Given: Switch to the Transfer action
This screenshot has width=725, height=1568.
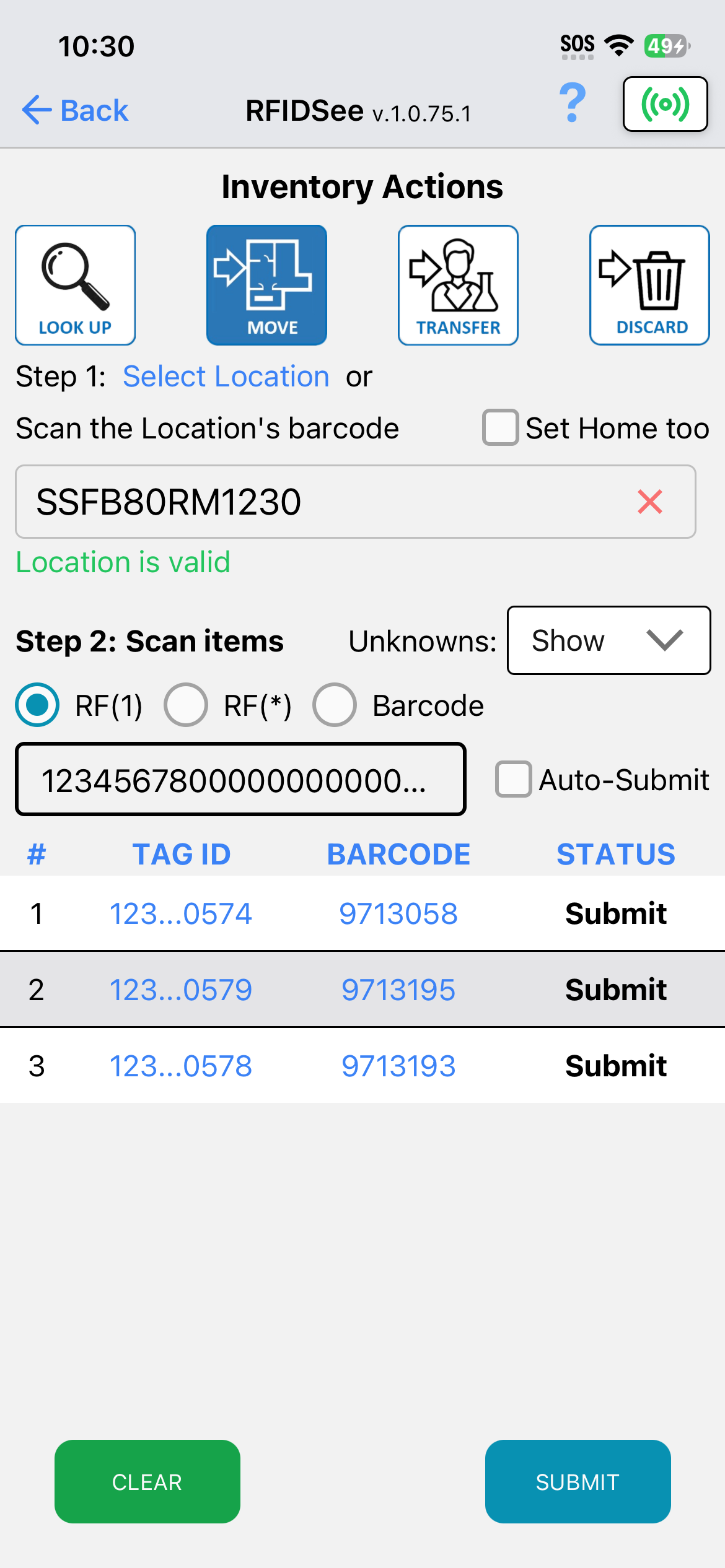Looking at the screenshot, I should (x=458, y=285).
